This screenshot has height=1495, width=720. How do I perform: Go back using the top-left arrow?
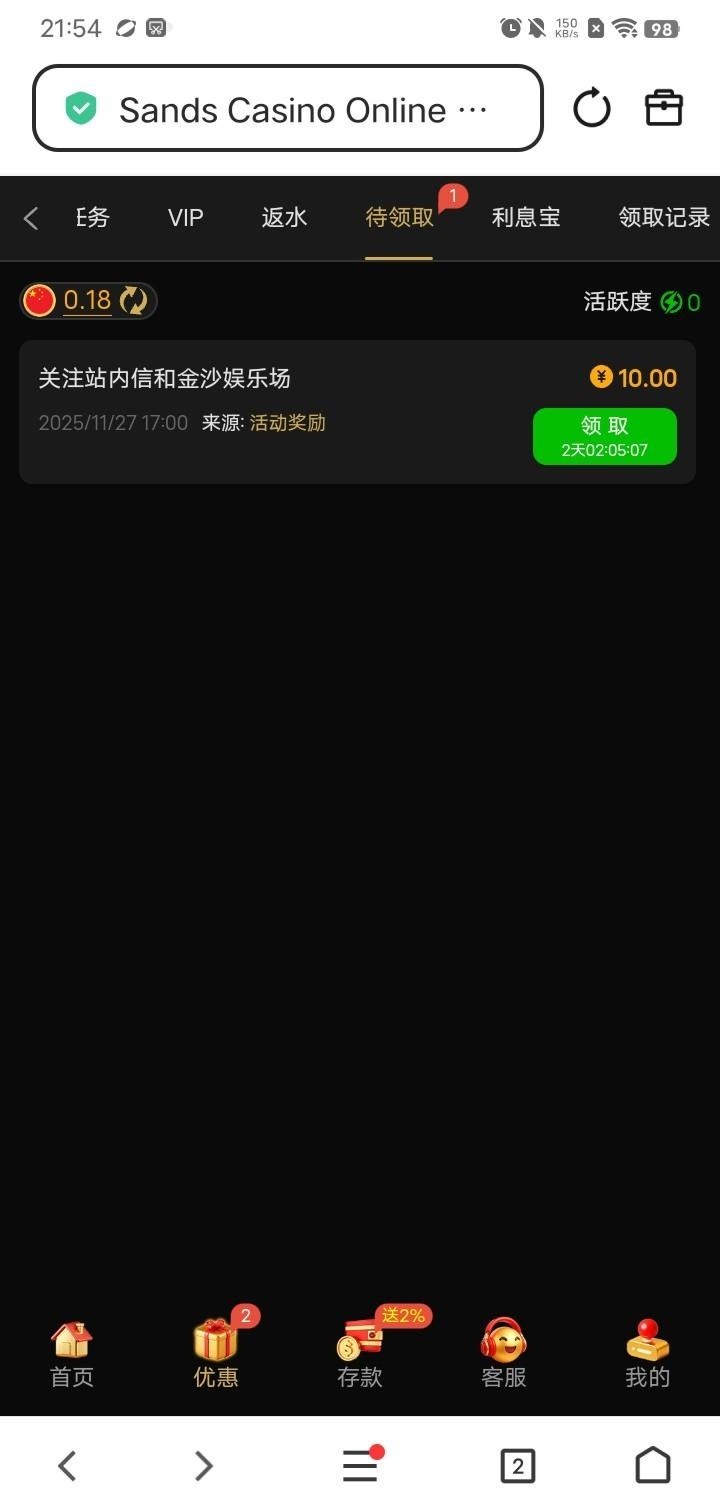click(31, 218)
